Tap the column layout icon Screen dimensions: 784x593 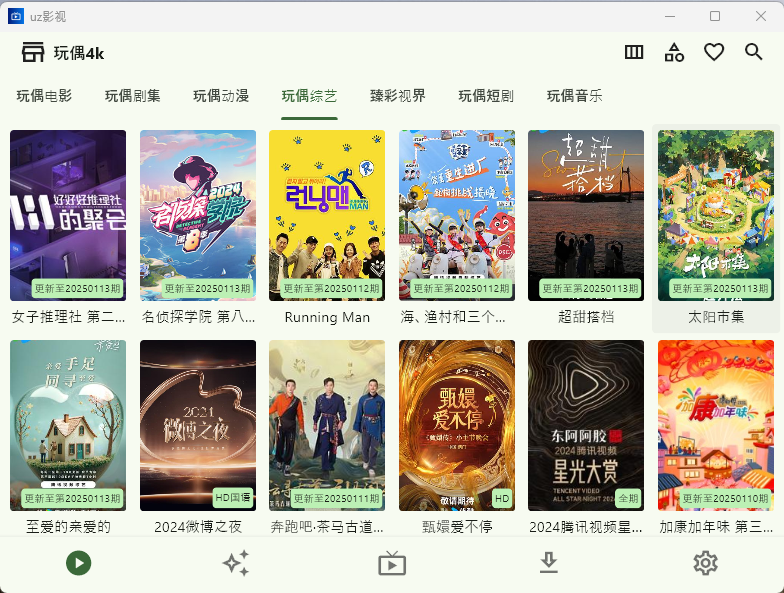[x=634, y=53]
